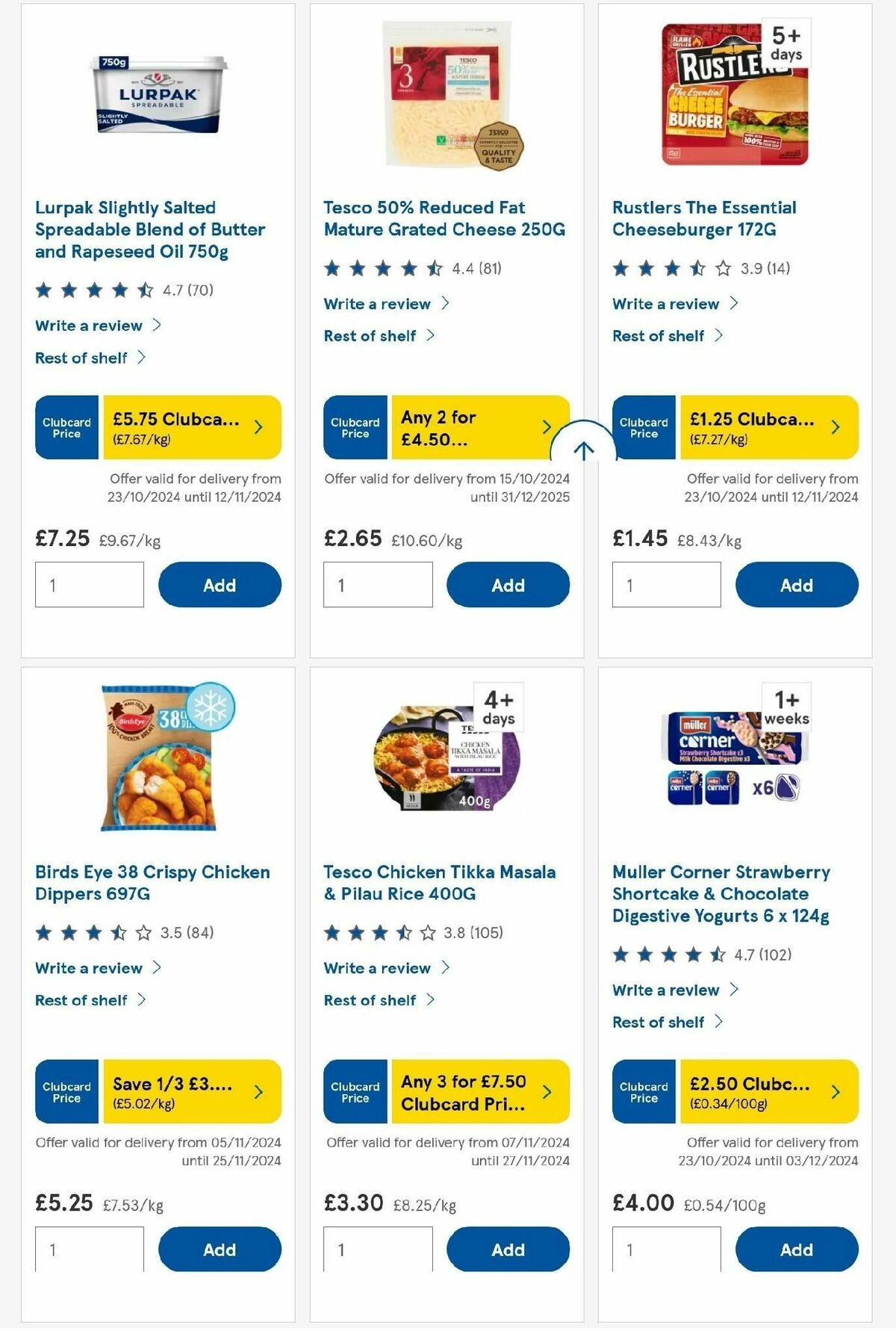Open the 'Rustlers The Essential Cheeseburger 172G' product link
Screen dimensions: 896x1331
(x=704, y=219)
